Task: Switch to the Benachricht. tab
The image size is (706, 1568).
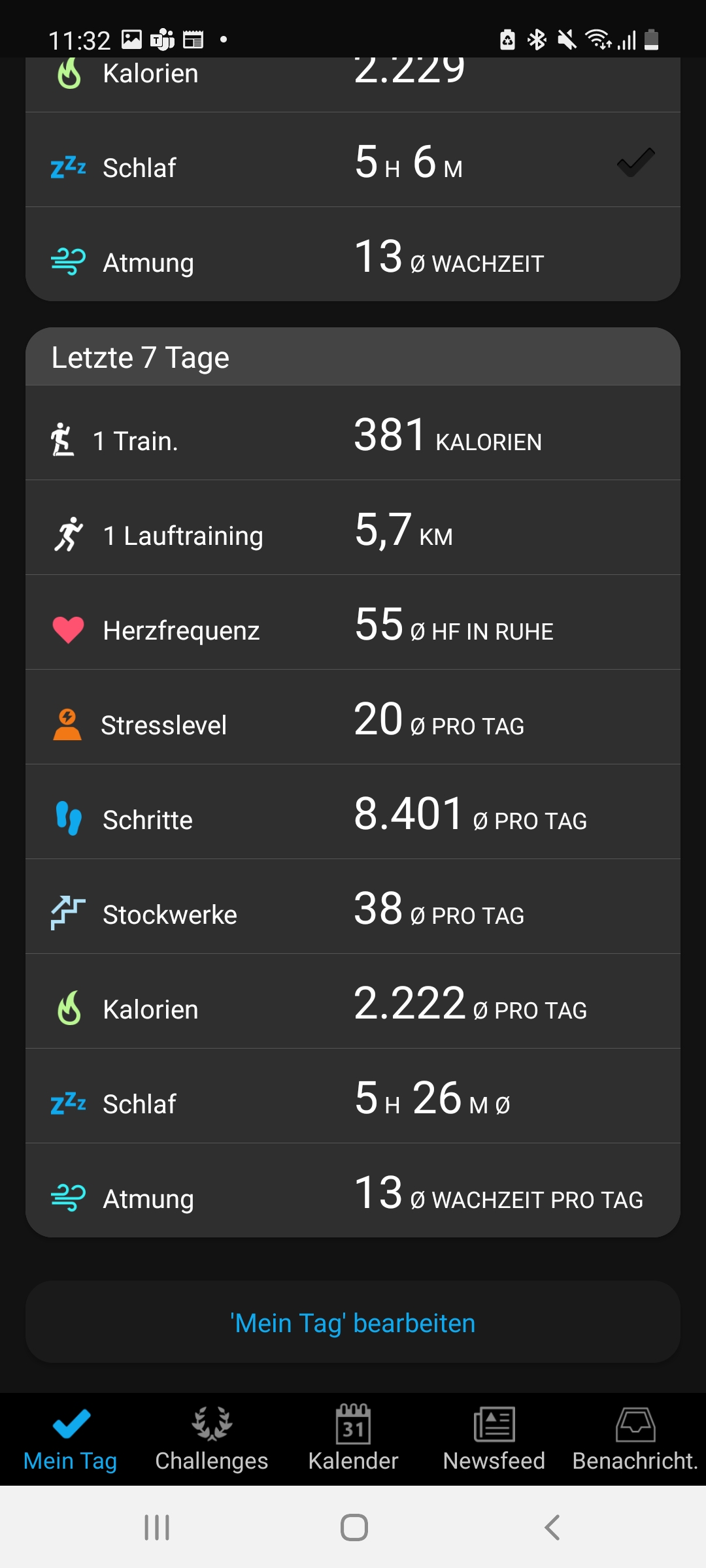Action: pyautogui.click(x=635, y=1439)
